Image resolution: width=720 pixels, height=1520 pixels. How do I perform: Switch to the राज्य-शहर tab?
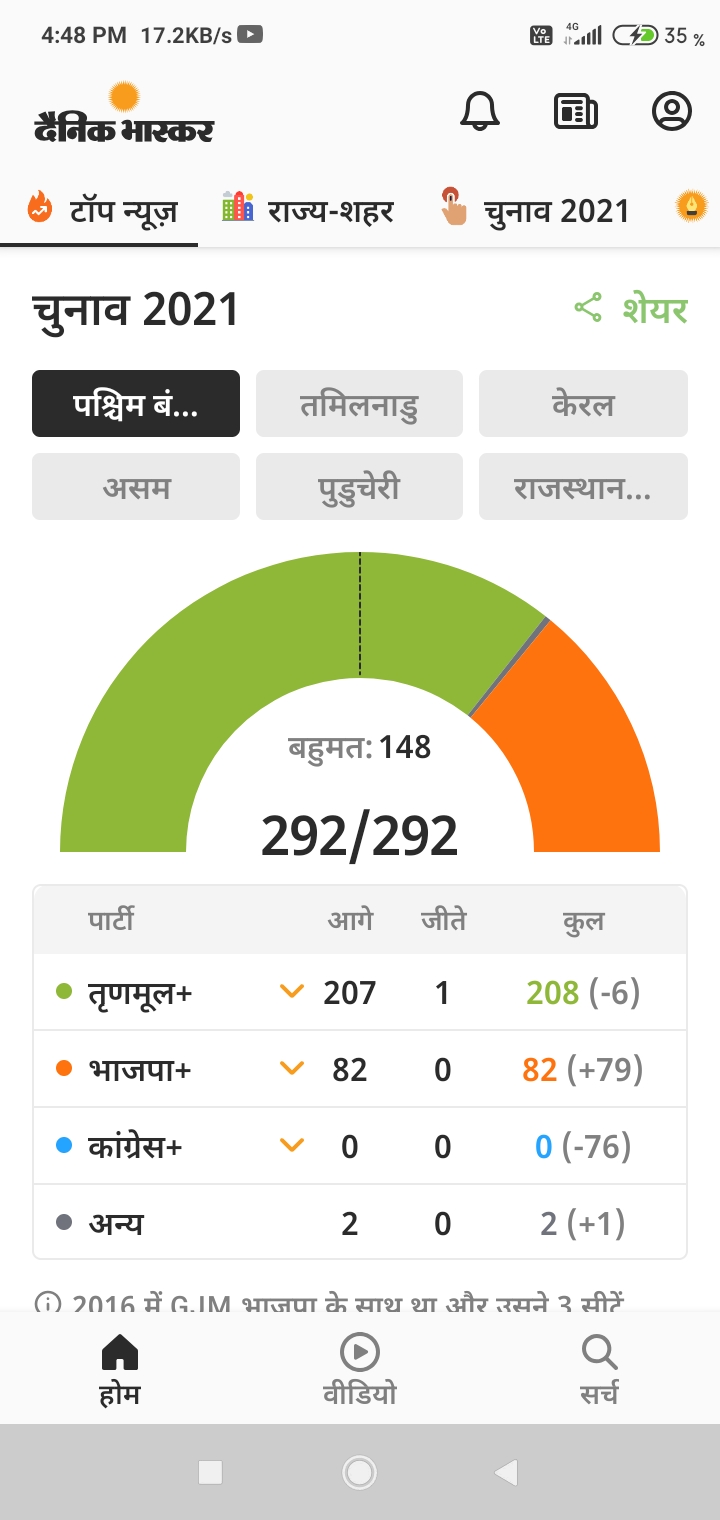coord(308,211)
